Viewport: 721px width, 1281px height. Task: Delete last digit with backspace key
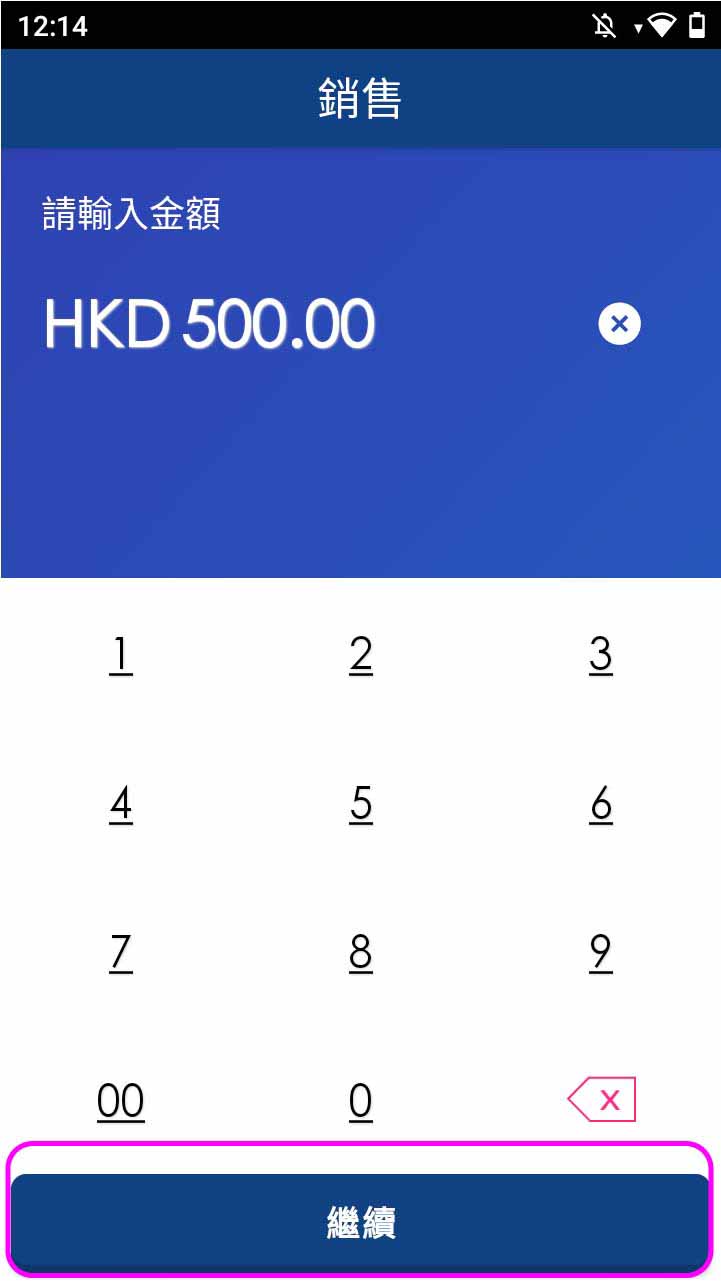[x=601, y=1100]
